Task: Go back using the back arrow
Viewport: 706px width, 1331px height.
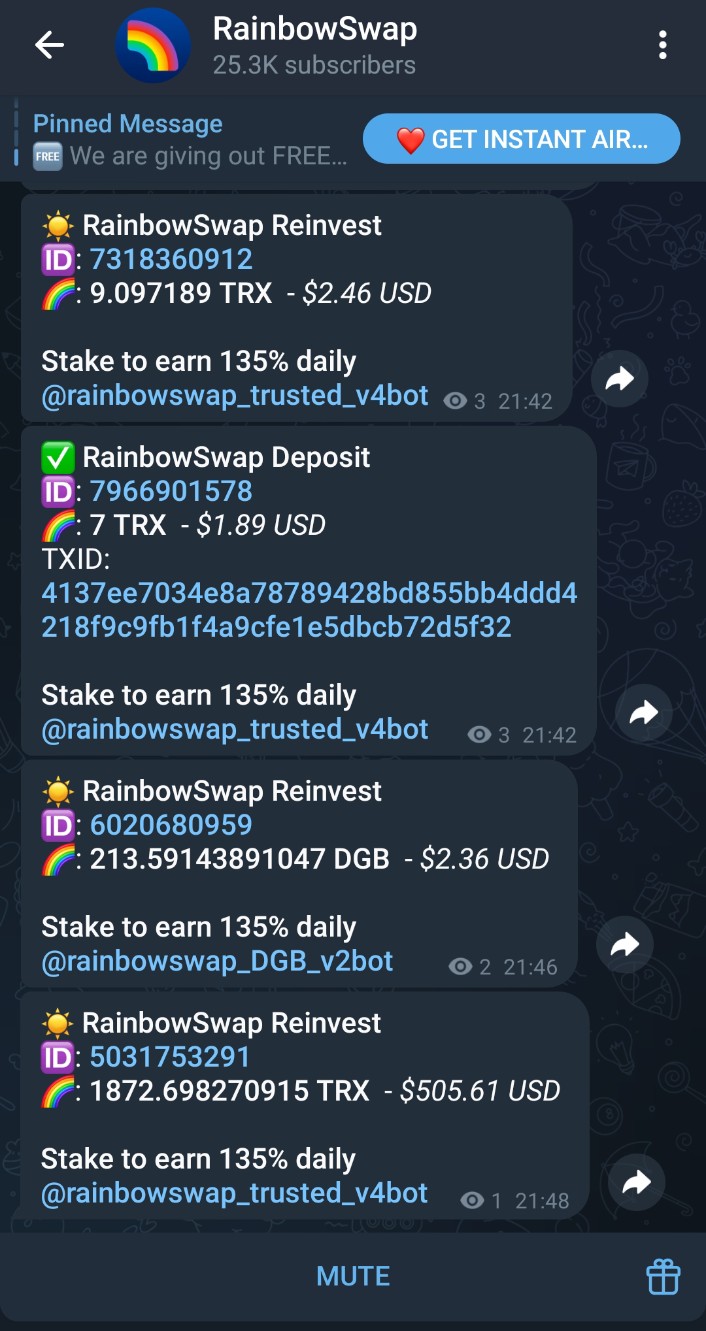Action: 49,46
